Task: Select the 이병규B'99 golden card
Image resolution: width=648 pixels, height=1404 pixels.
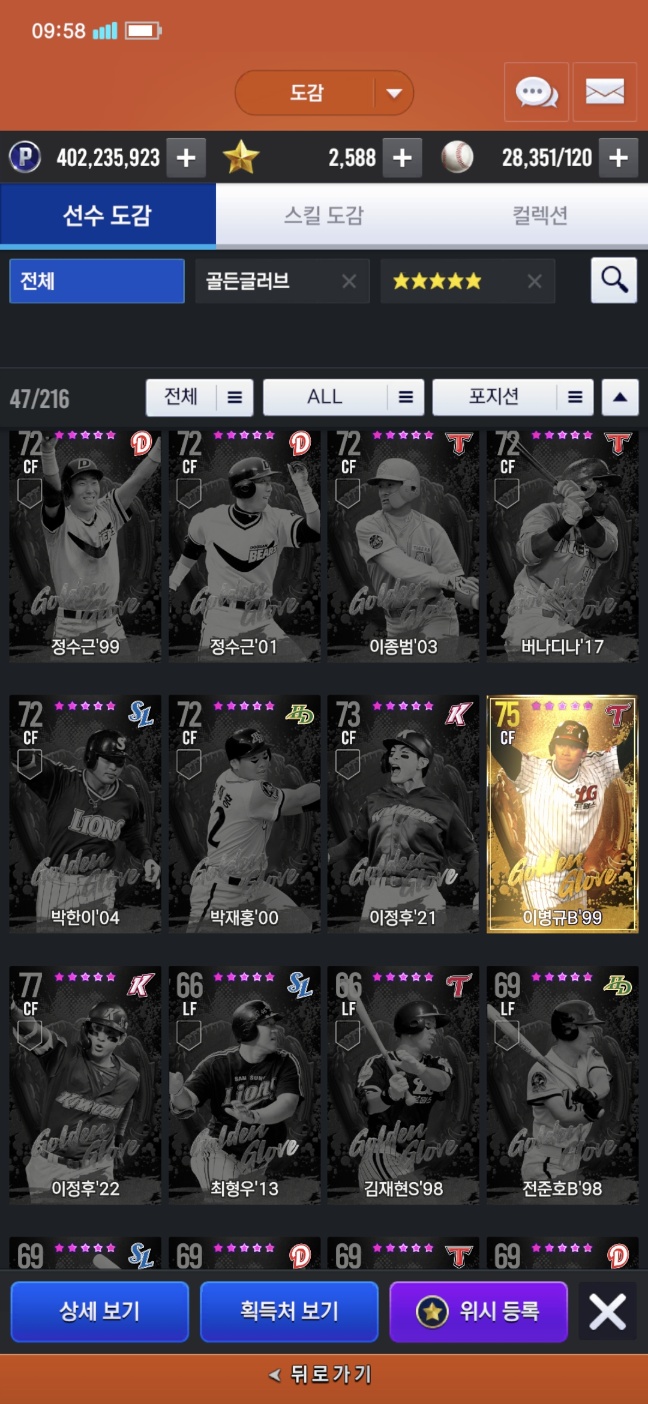Action: pyautogui.click(x=562, y=814)
